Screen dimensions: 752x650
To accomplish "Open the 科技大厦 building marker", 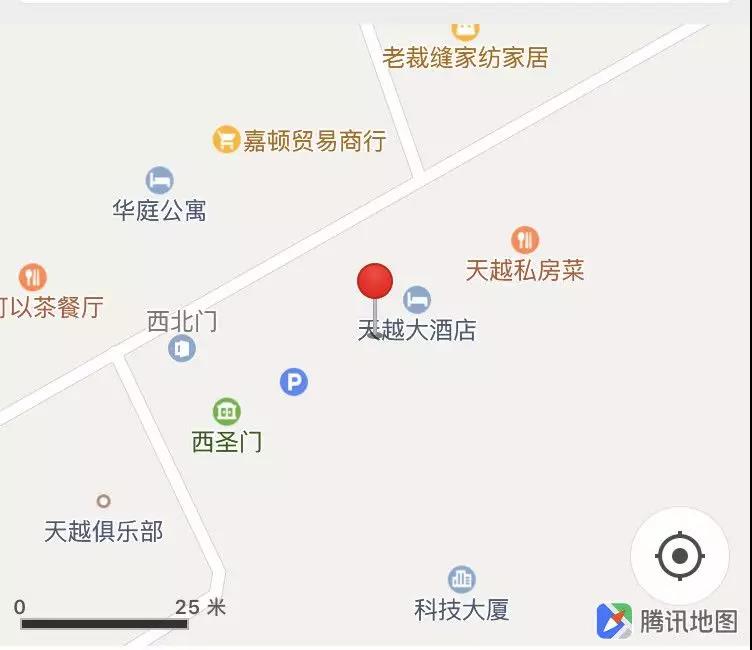I will 461,579.
